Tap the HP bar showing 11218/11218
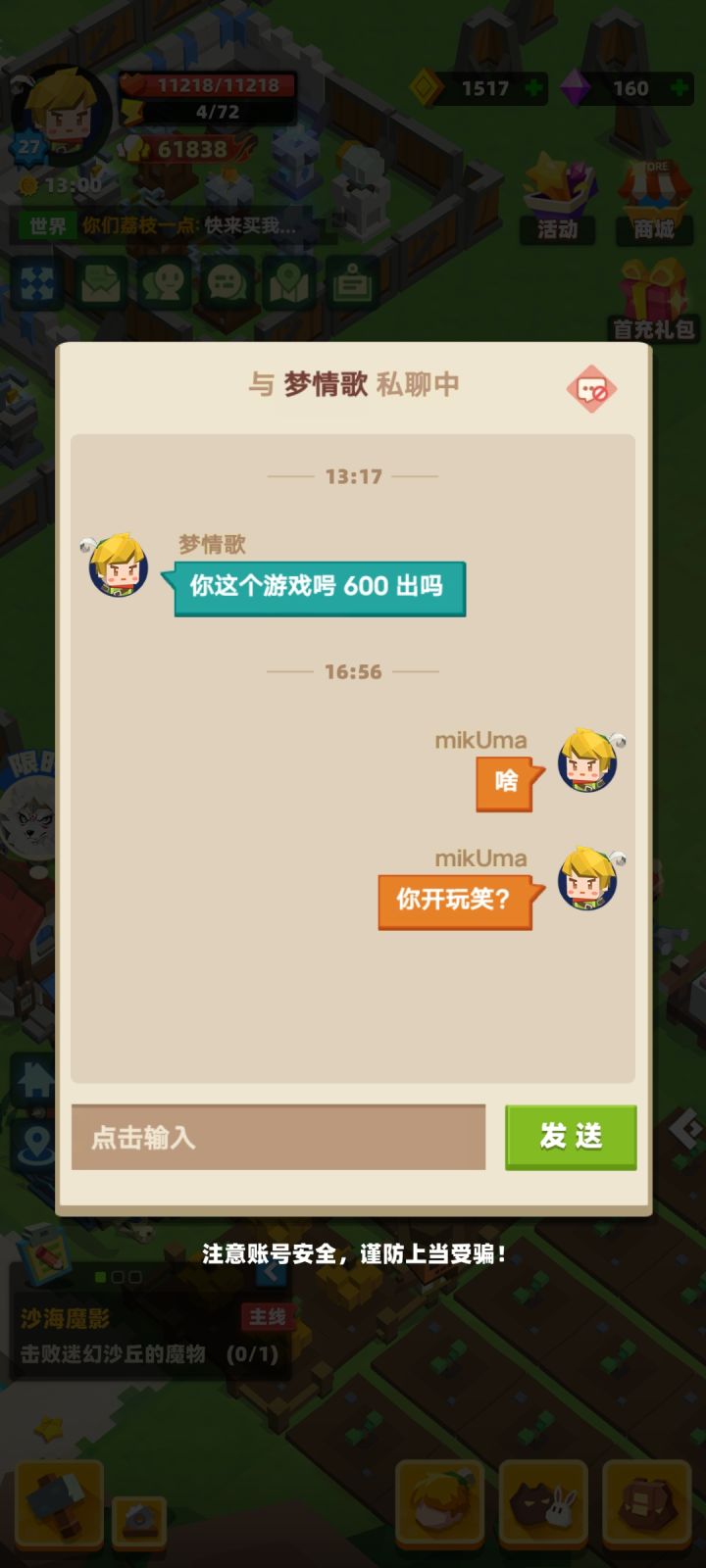The height and width of the screenshot is (1568, 706). coord(206,84)
